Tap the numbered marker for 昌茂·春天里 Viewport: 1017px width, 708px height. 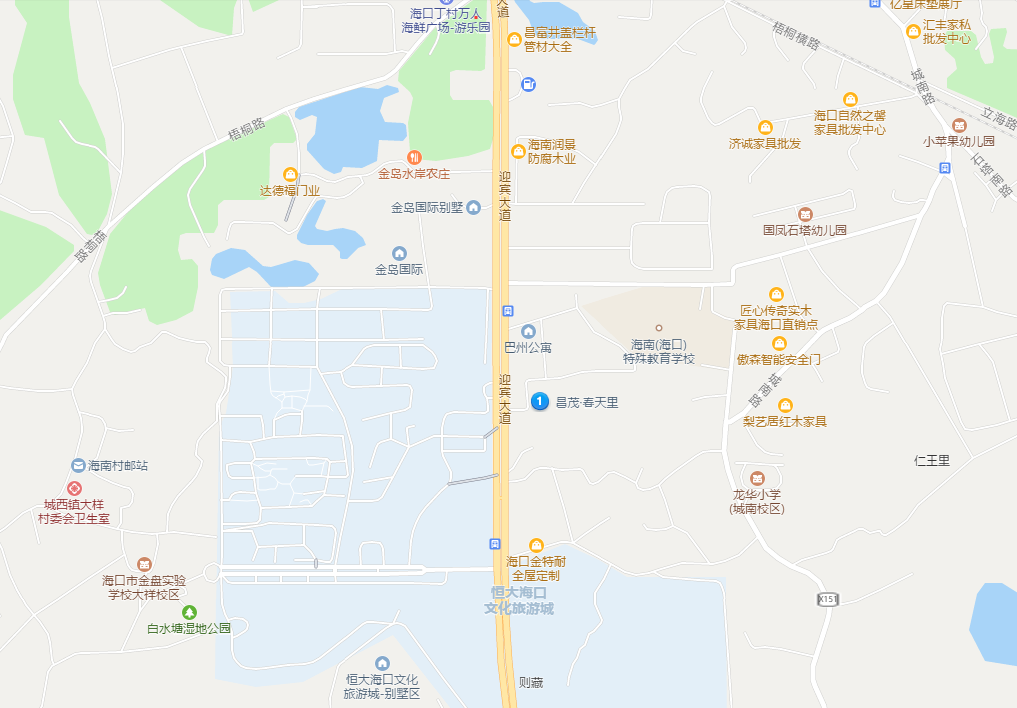[x=539, y=401]
